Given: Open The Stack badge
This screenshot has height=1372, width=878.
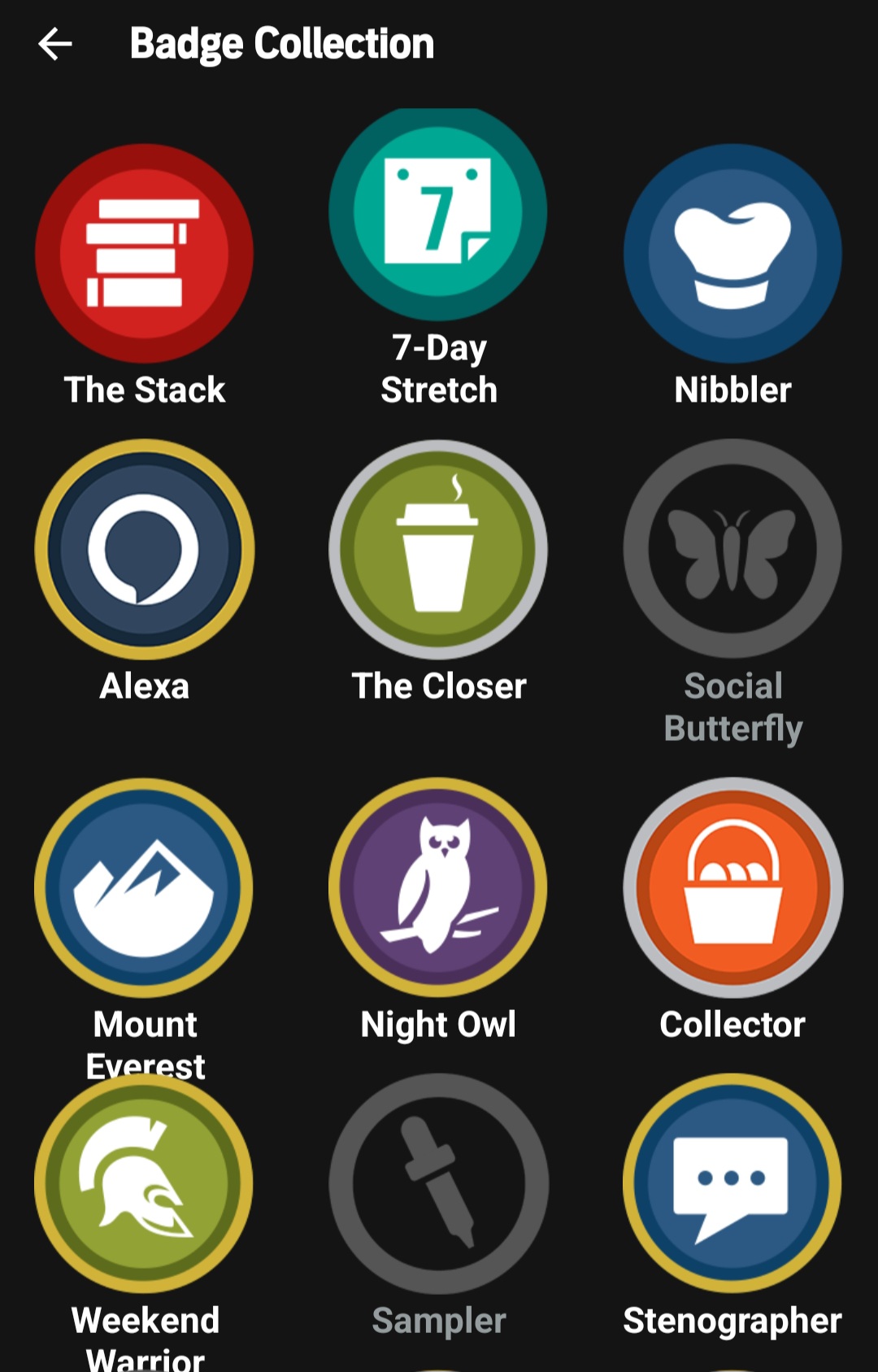Looking at the screenshot, I should 144,254.
